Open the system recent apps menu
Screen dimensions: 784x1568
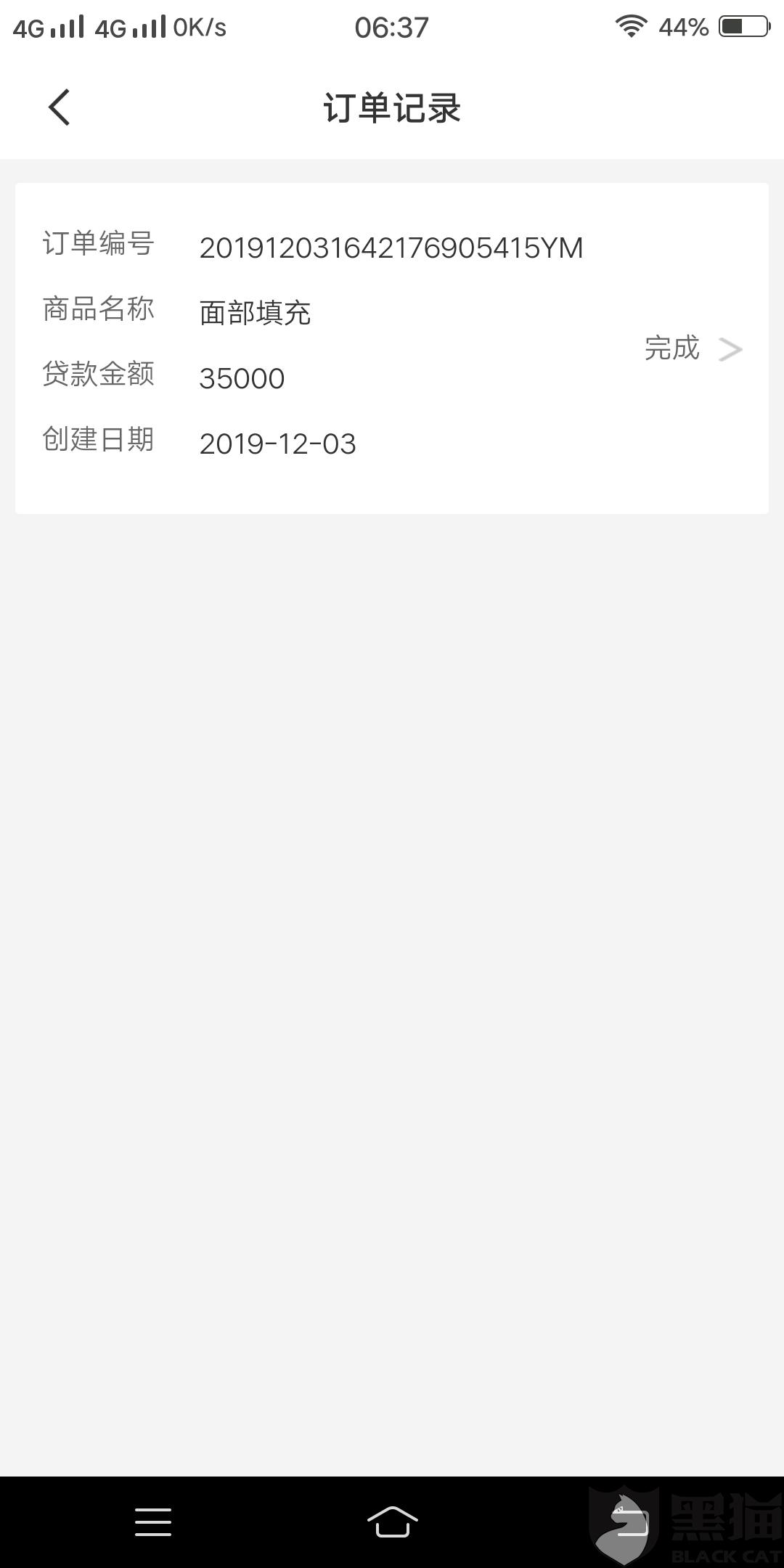pos(153,1522)
